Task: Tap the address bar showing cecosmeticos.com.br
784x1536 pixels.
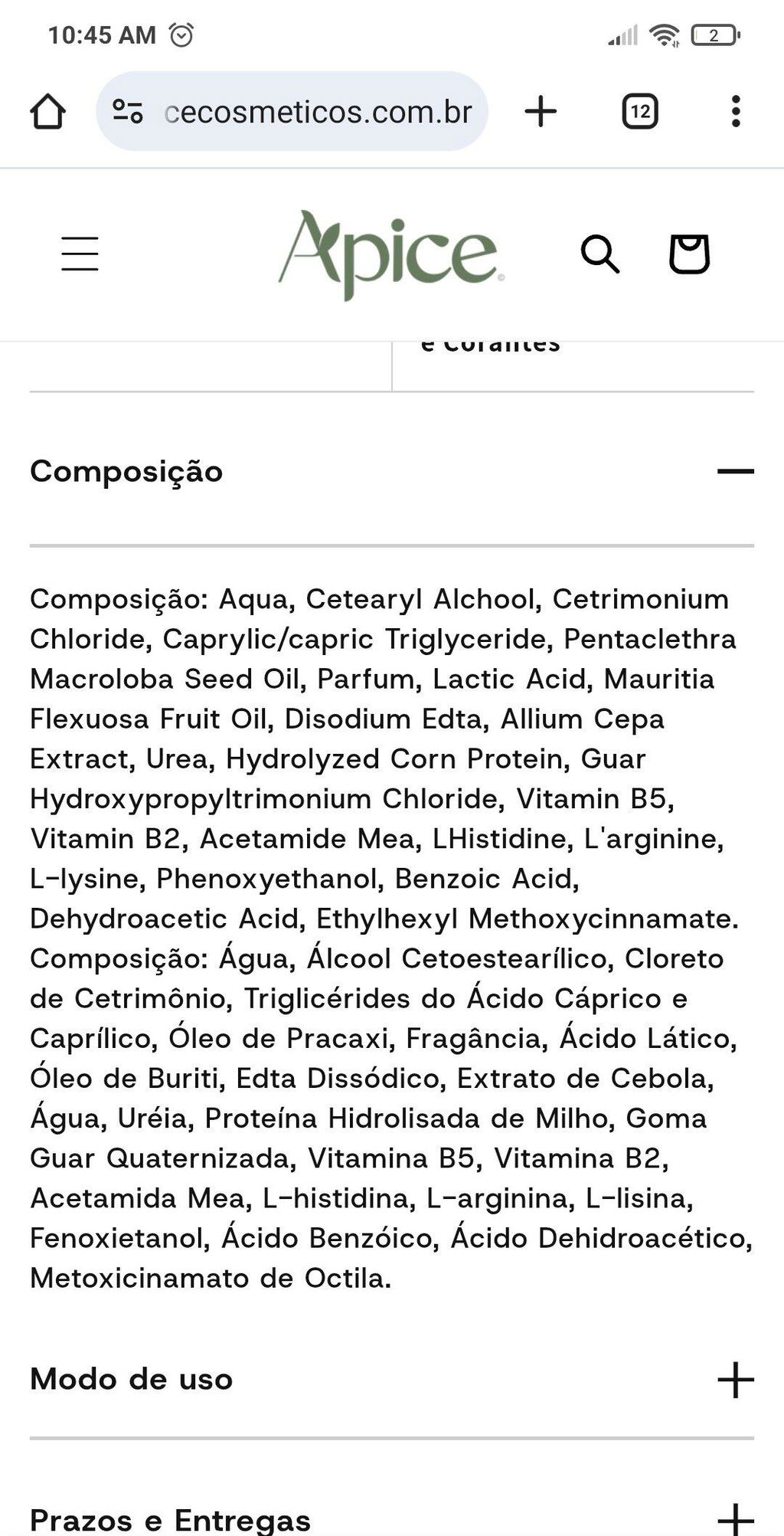Action: click(292, 112)
